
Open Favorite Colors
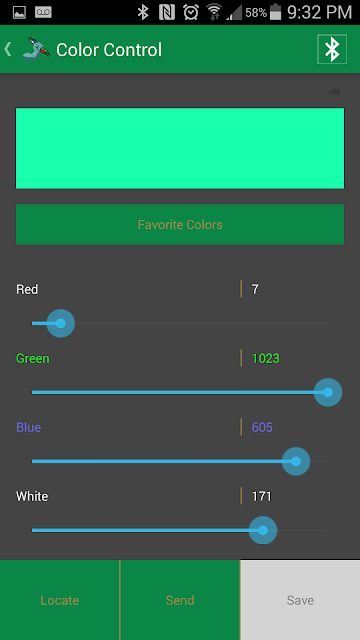point(180,224)
